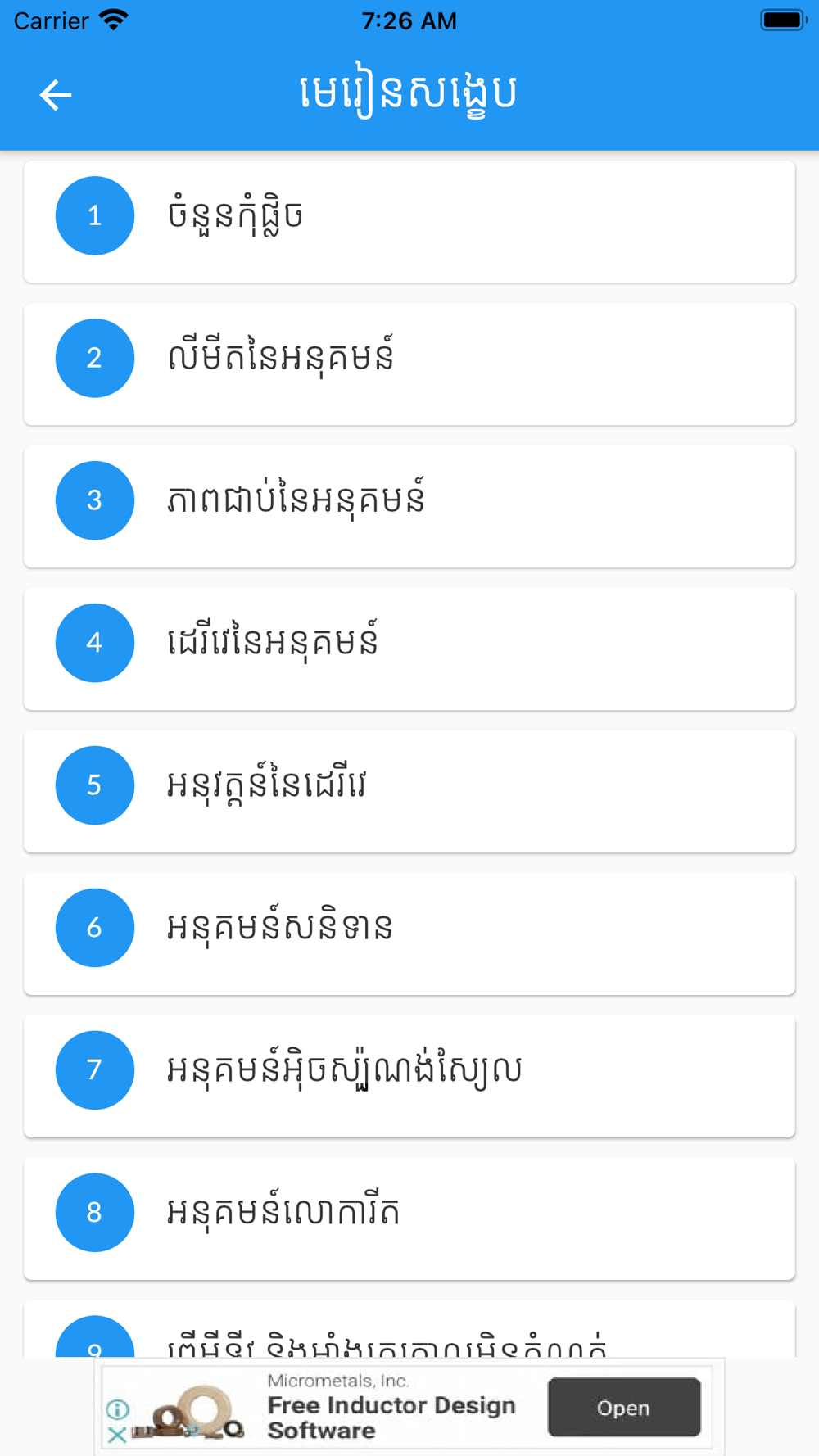The image size is (819, 1456).
Task: Open lesson 2 លីមីតនៃអនុគមន៍
Action: (409, 364)
